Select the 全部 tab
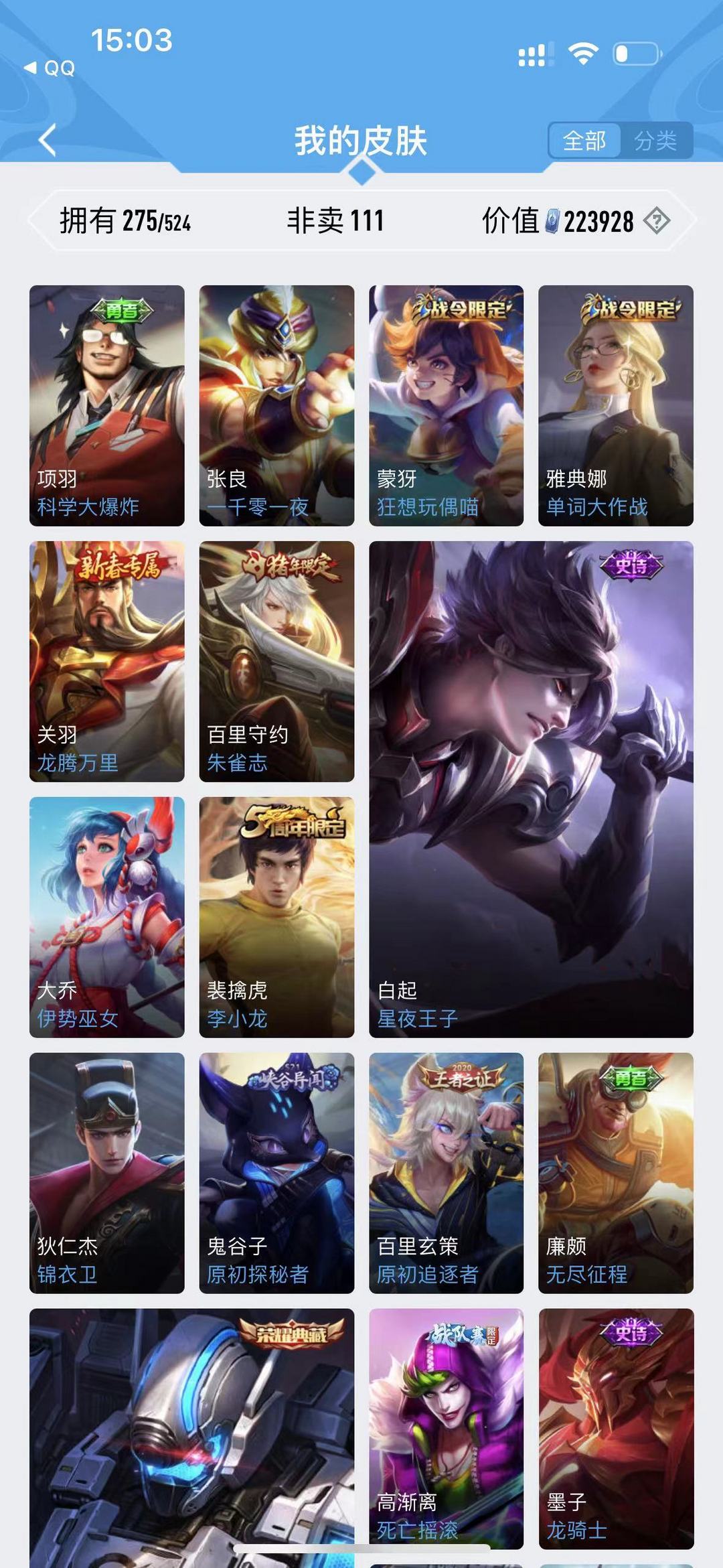 click(587, 141)
